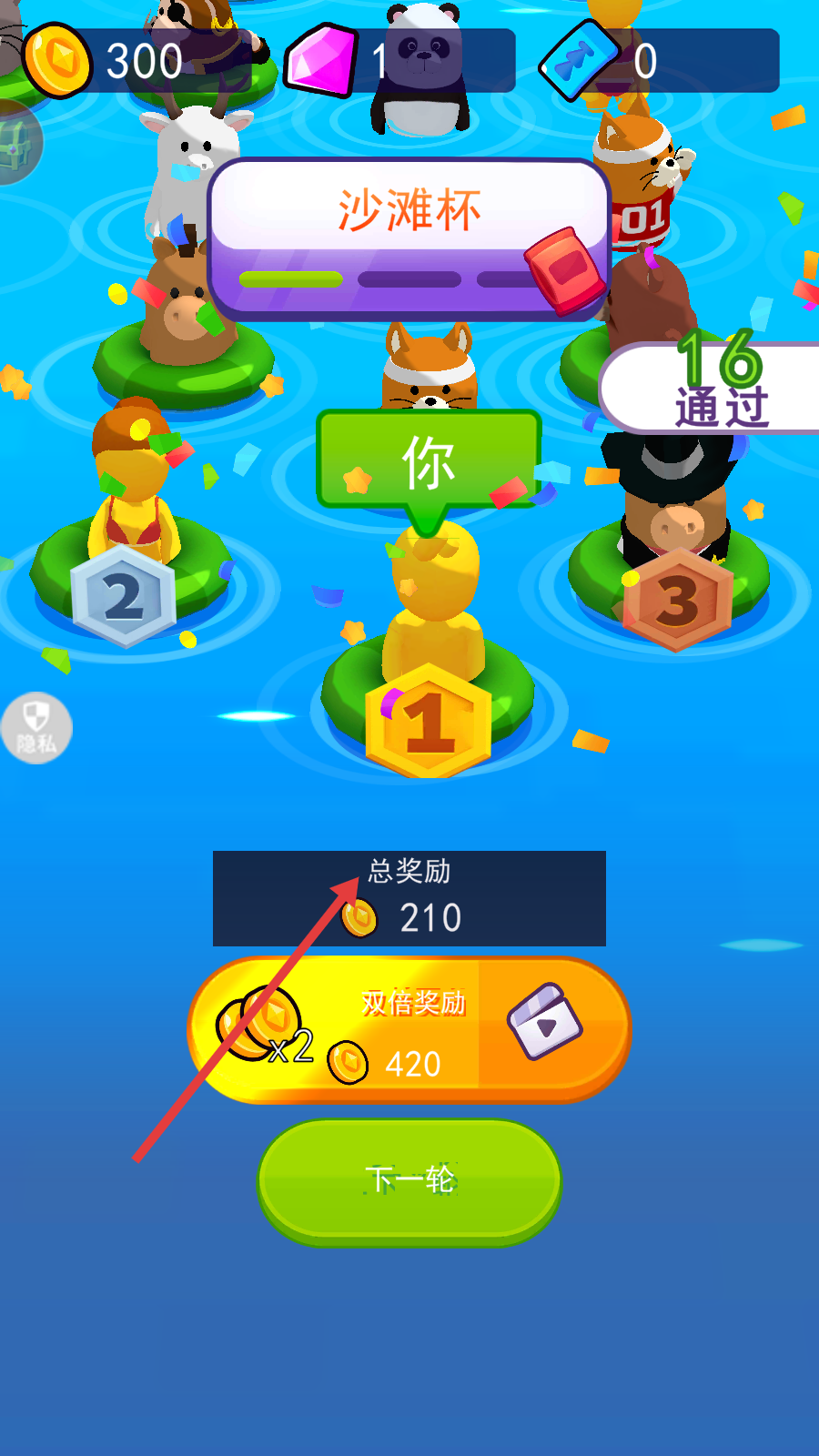This screenshot has width=819, height=1456.
Task: Claim the 双倍奖励 double reward by watching the video
Action: click(x=409, y=1030)
